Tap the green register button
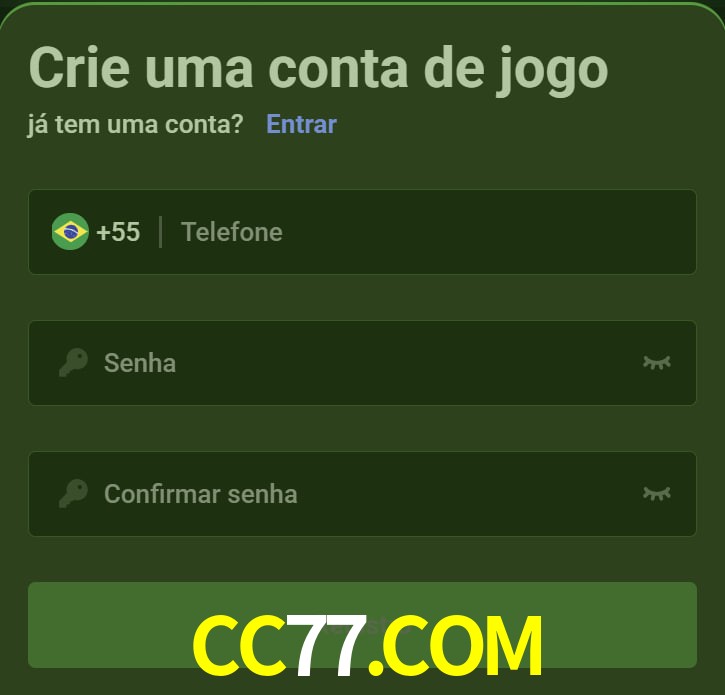 pos(362,625)
